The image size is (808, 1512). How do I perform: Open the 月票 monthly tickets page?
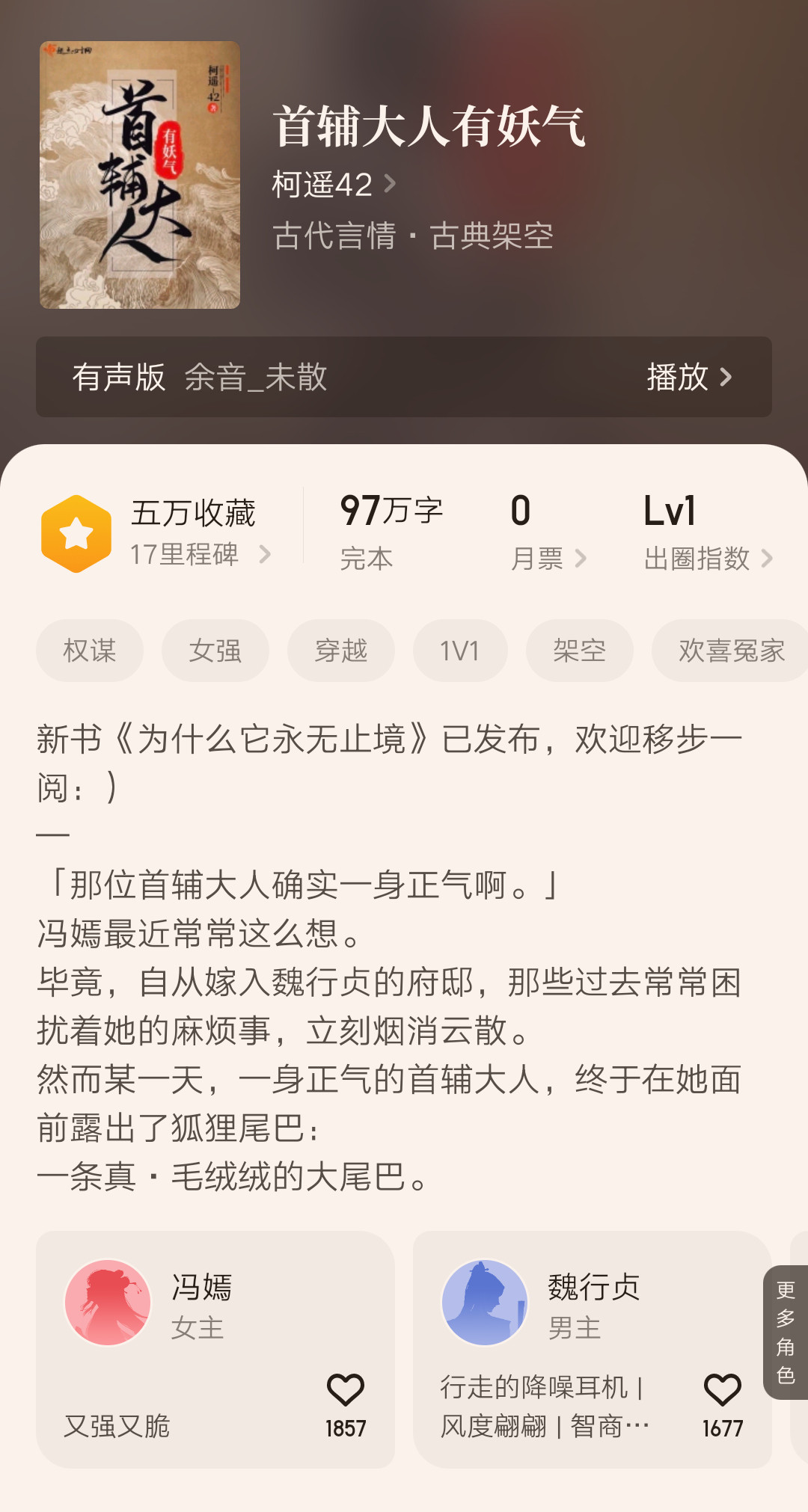[x=548, y=558]
